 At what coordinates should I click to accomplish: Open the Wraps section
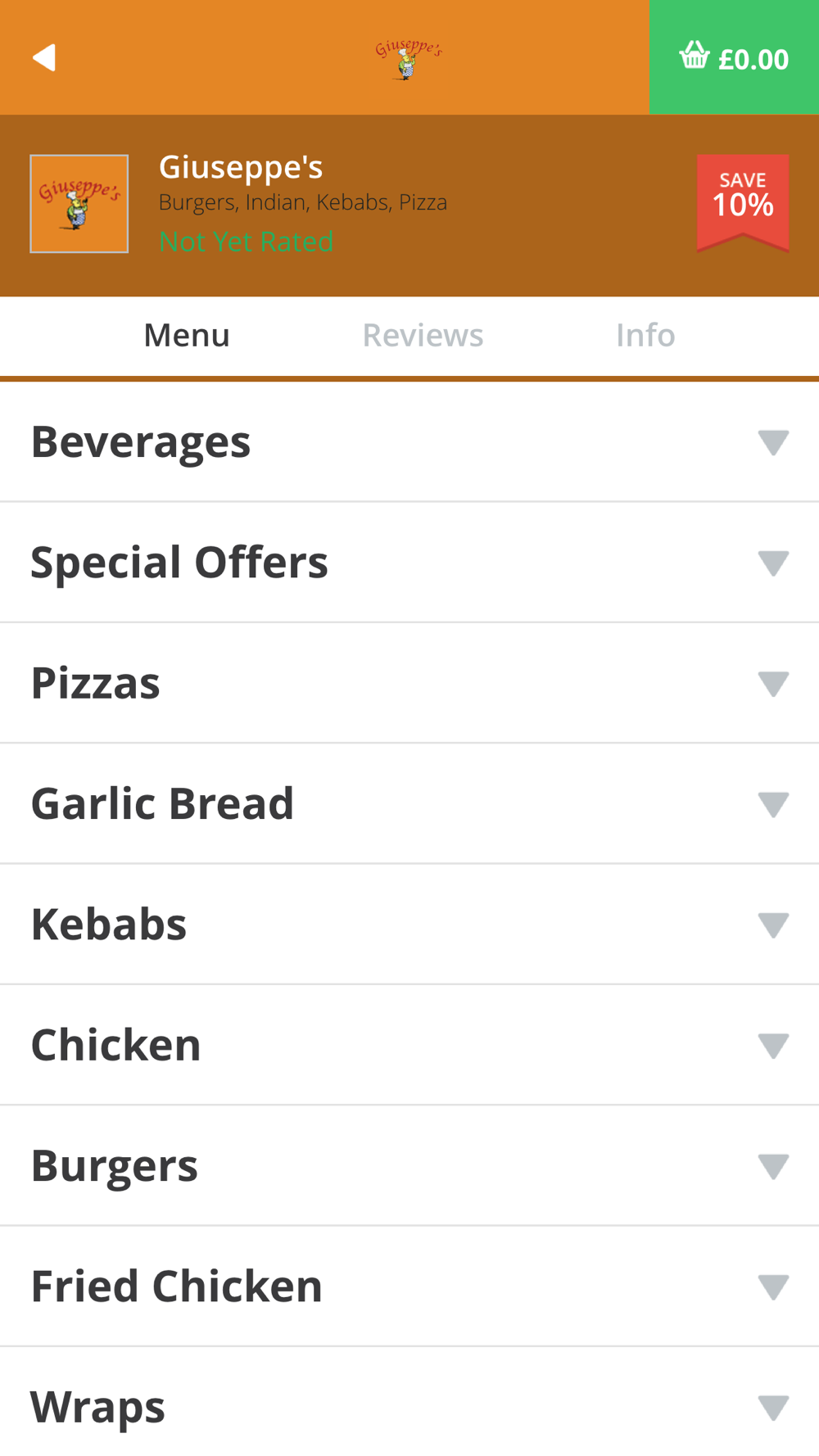409,1405
